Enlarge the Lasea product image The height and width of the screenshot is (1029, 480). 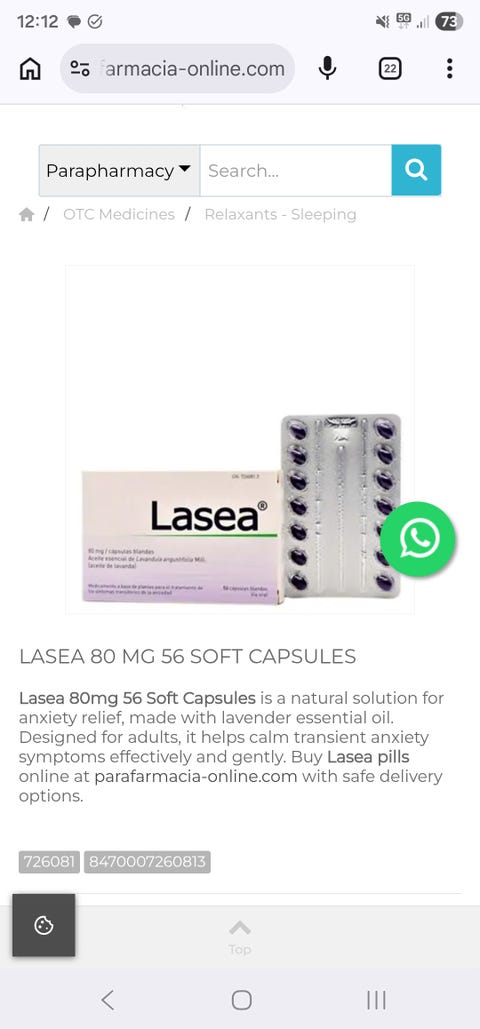click(x=240, y=440)
